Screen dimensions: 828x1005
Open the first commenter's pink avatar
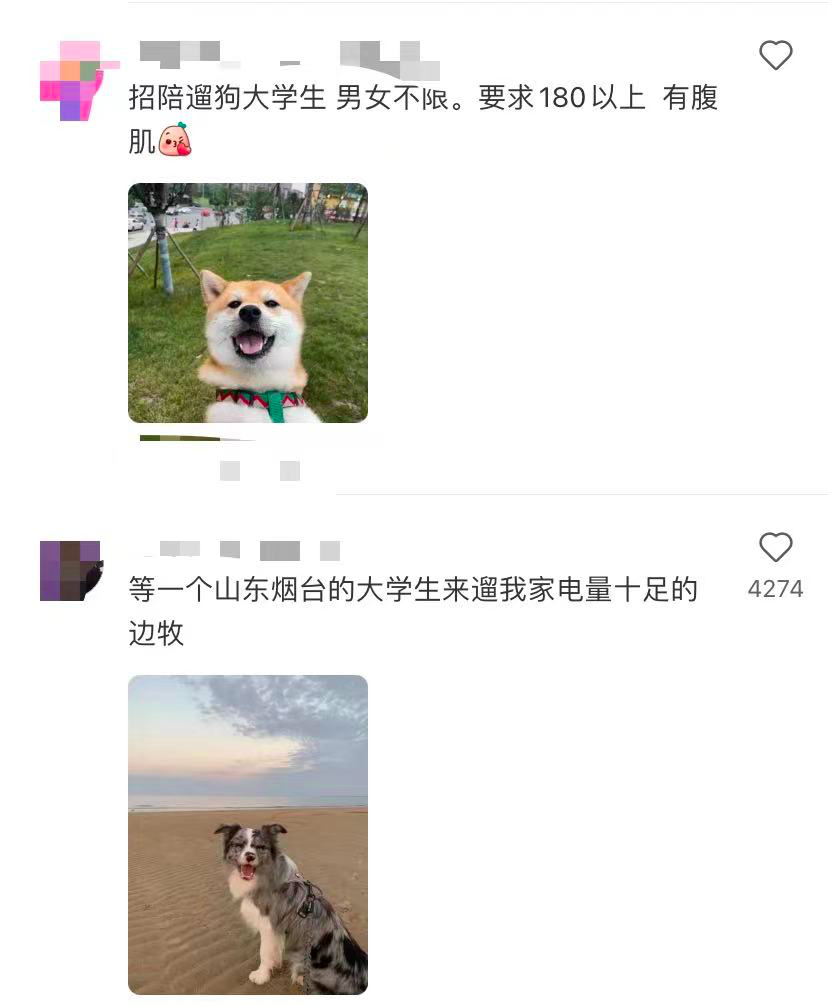tap(71, 82)
